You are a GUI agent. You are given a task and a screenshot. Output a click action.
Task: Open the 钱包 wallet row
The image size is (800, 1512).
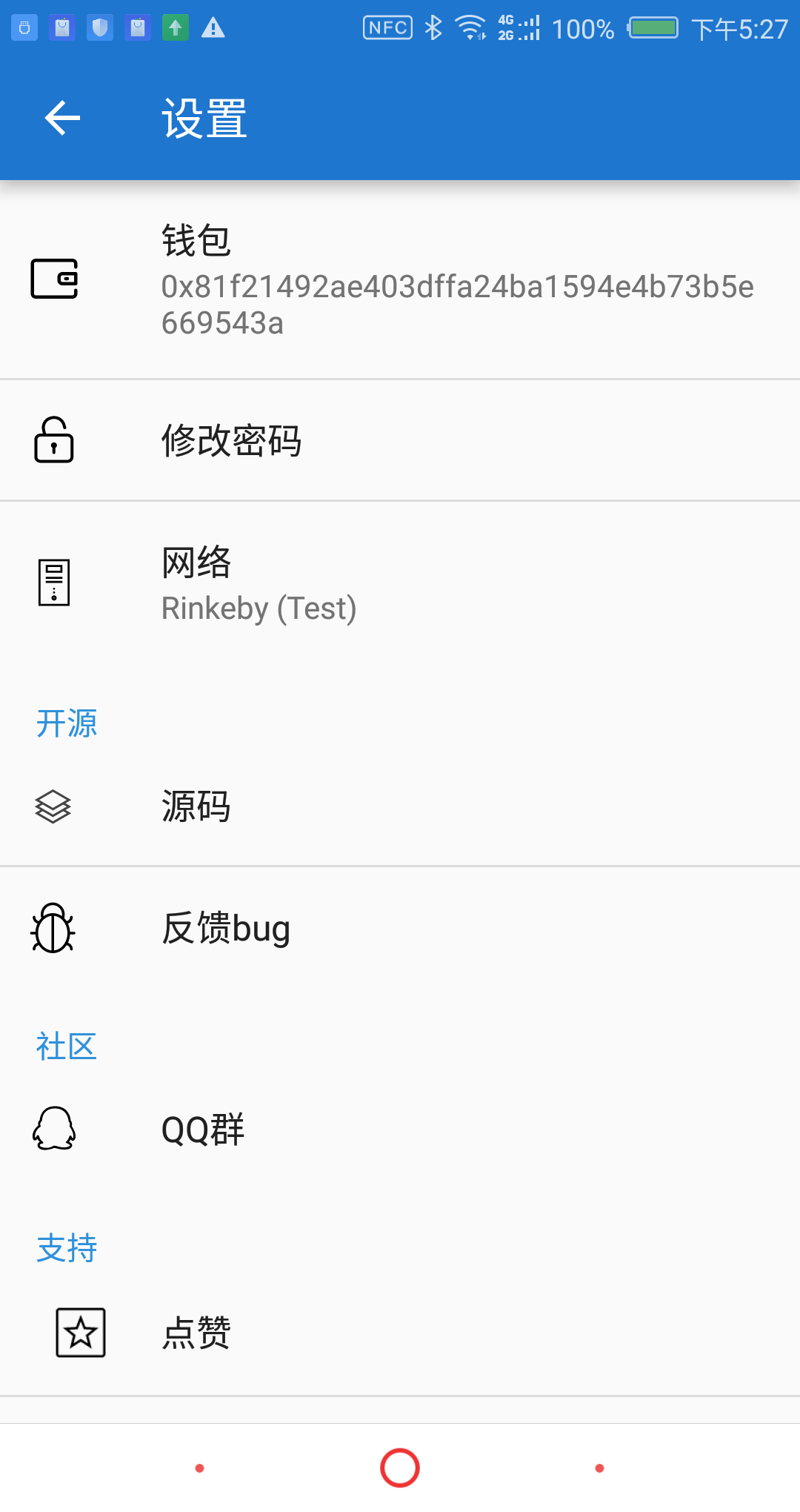[x=400, y=280]
